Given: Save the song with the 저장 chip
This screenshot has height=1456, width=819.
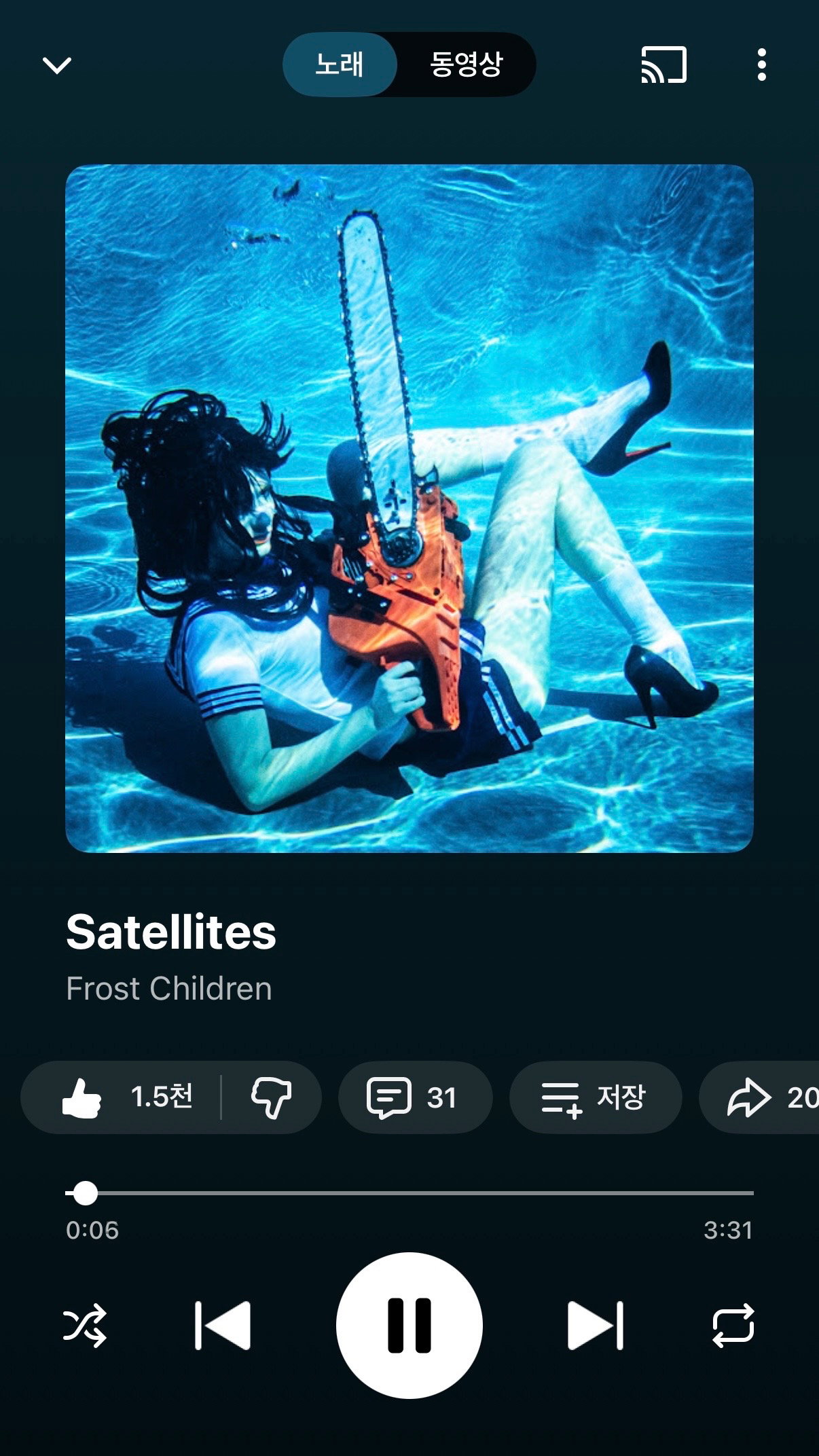Looking at the screenshot, I should click(x=595, y=1097).
